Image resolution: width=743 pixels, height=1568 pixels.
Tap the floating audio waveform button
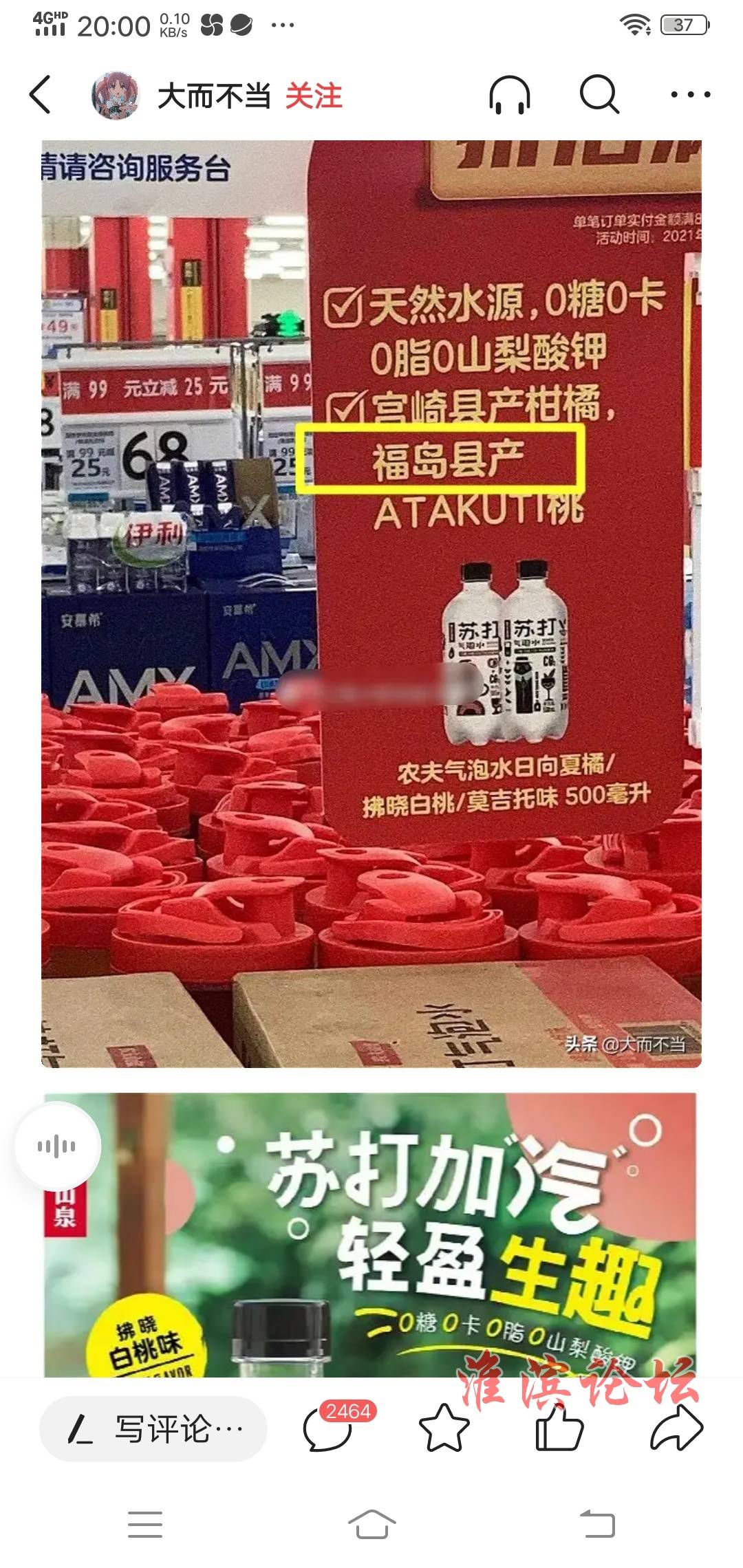click(58, 1146)
